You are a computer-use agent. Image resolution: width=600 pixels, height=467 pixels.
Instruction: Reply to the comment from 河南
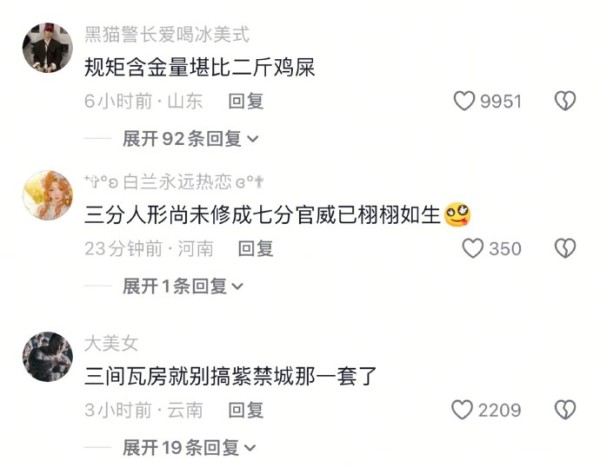coord(256,248)
